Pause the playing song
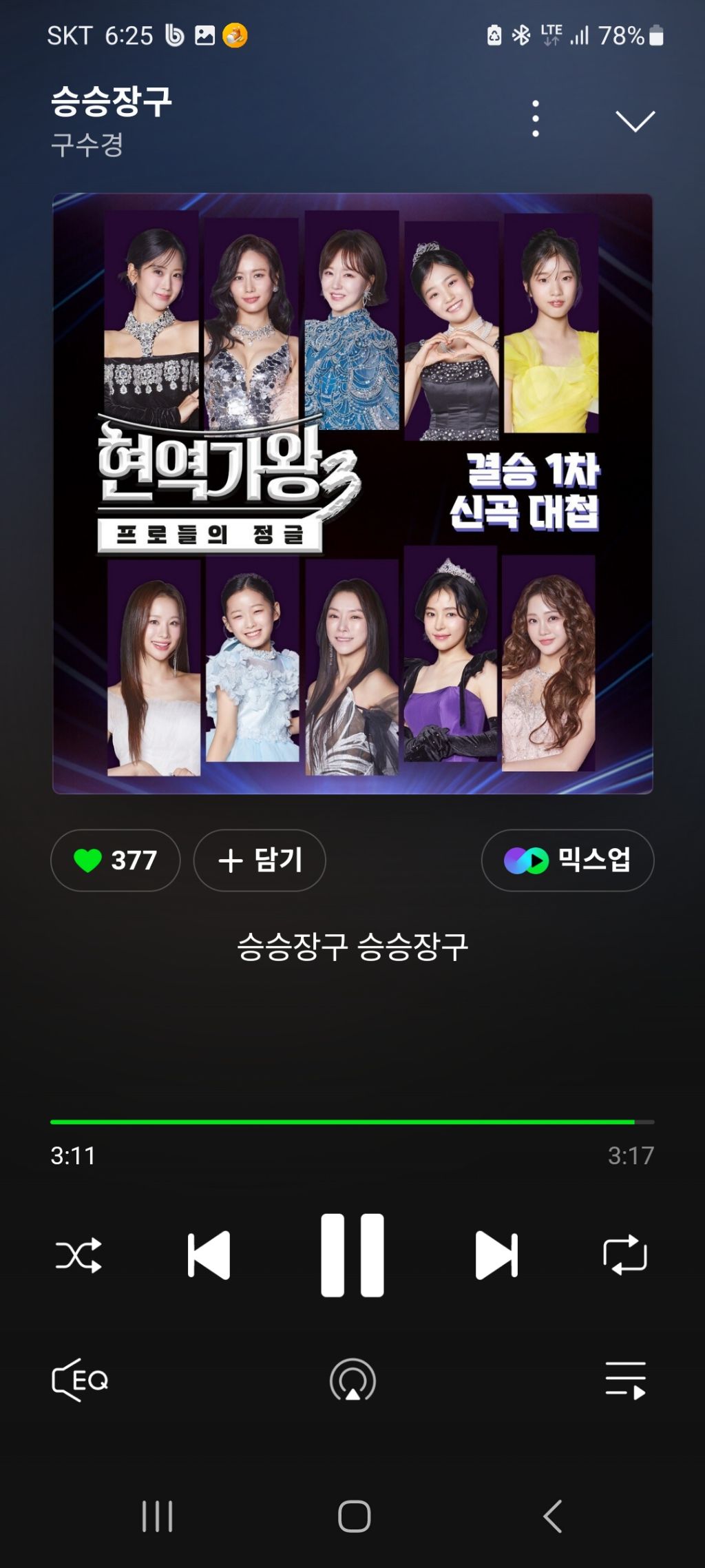The width and height of the screenshot is (705, 1568). point(352,1255)
